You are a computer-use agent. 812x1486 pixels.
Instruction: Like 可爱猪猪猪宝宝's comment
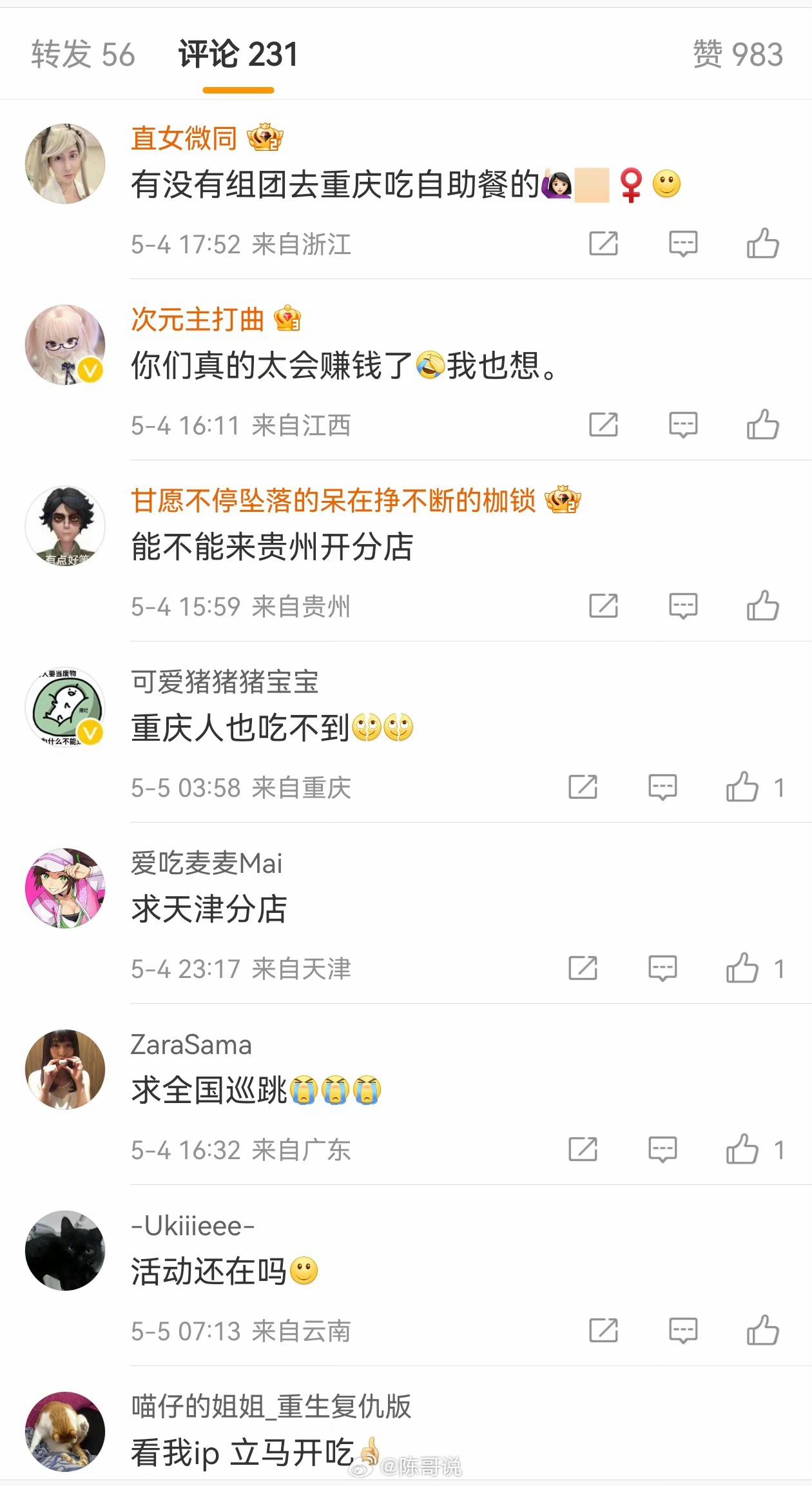click(742, 787)
